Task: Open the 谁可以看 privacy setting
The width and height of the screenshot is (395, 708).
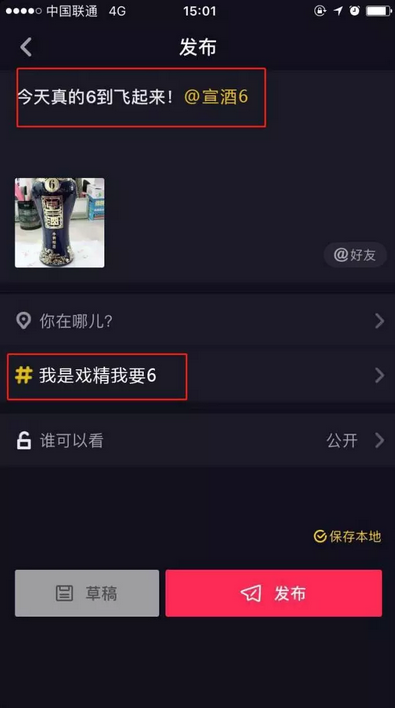Action: (197, 440)
